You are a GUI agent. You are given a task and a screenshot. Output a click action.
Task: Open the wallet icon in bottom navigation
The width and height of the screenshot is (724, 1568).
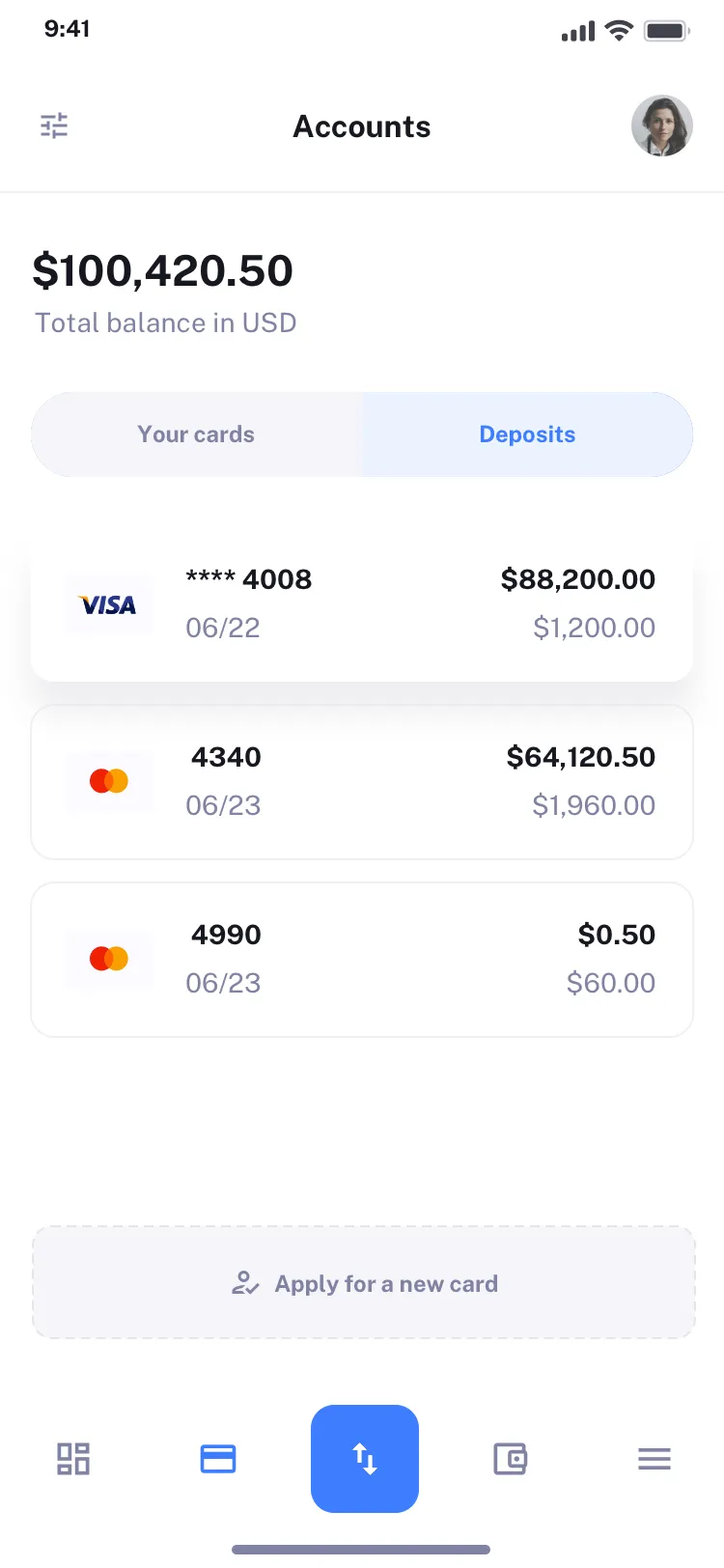(x=510, y=1459)
